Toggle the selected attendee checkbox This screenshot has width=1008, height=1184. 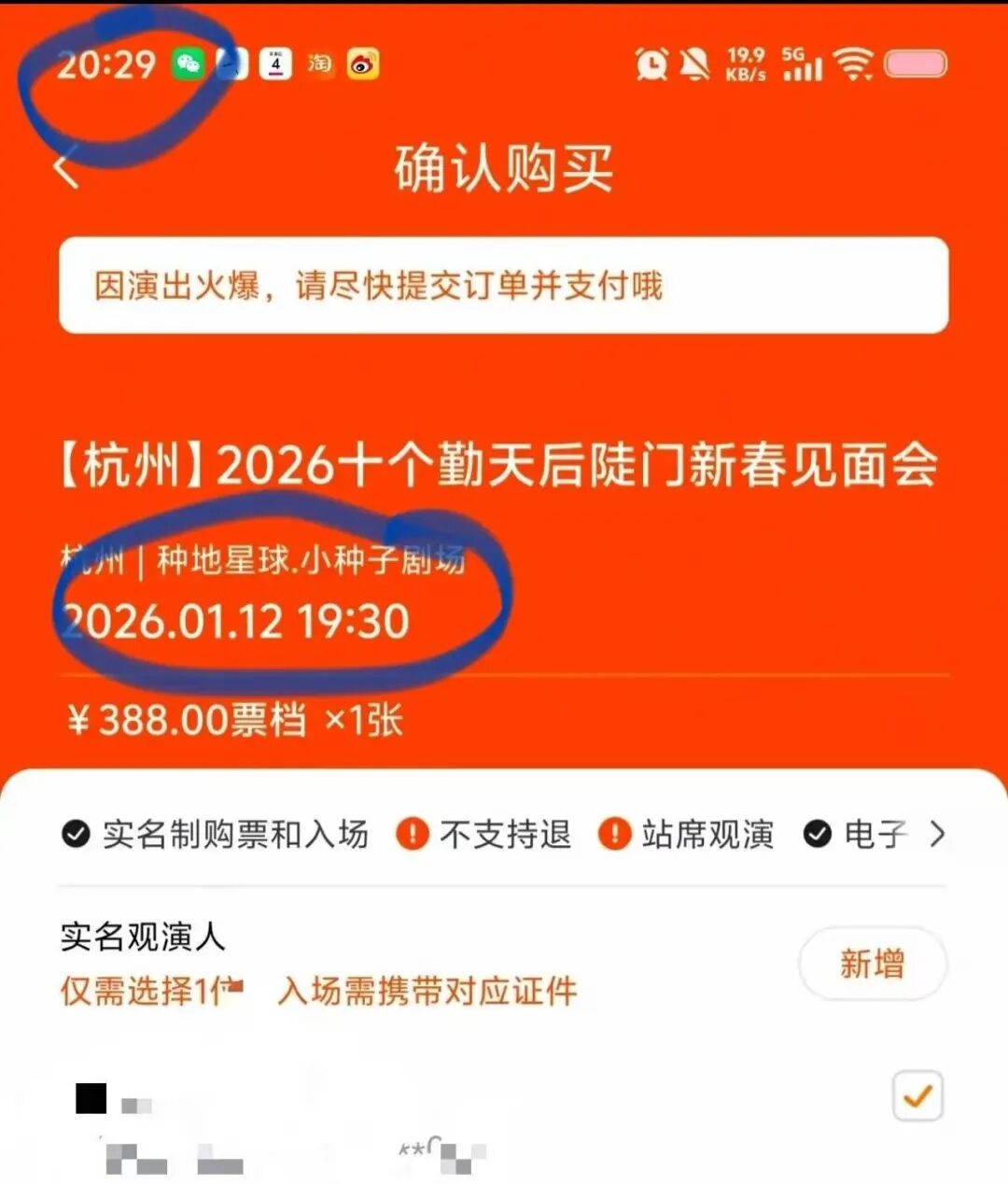coord(917,1094)
